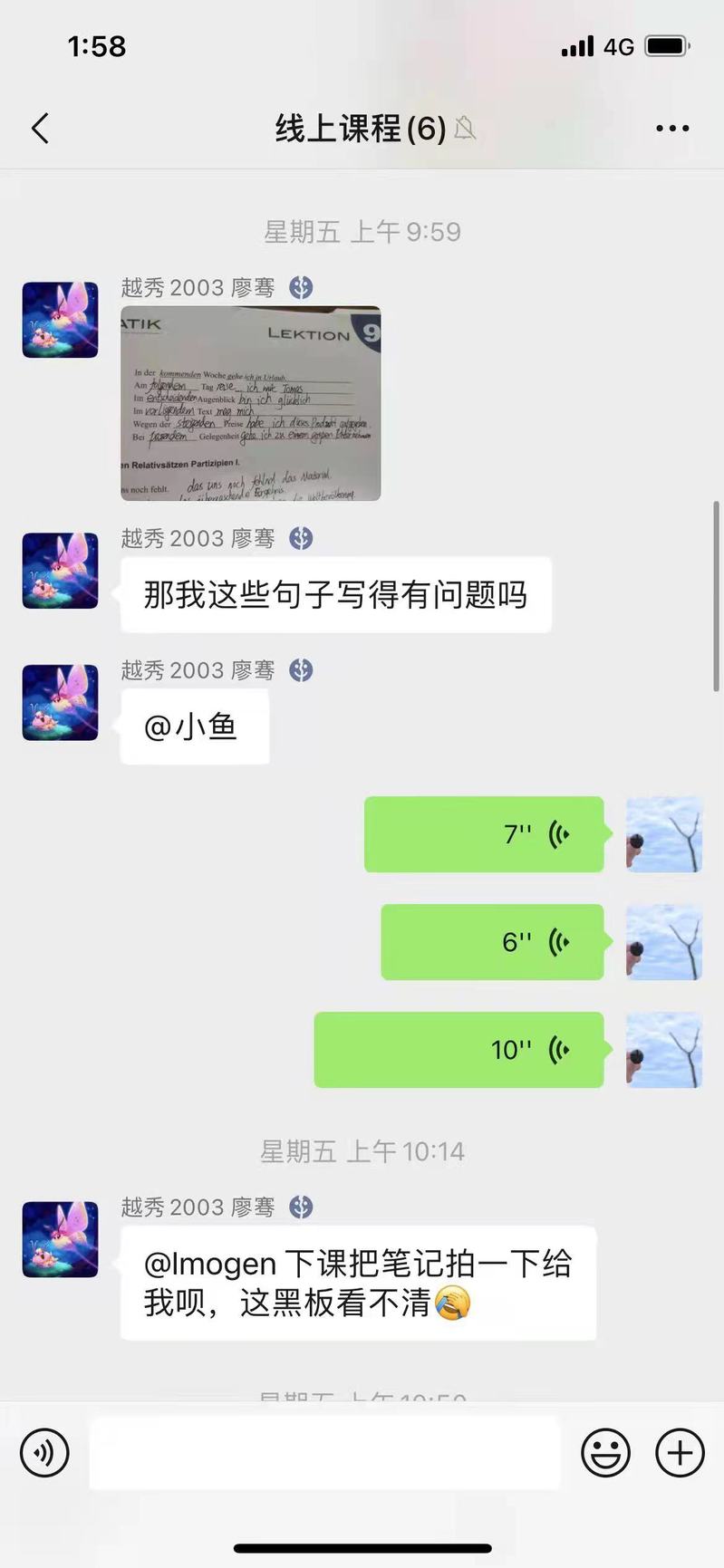Play the 6-second voice message
This screenshot has width=724, height=1568.
492,942
